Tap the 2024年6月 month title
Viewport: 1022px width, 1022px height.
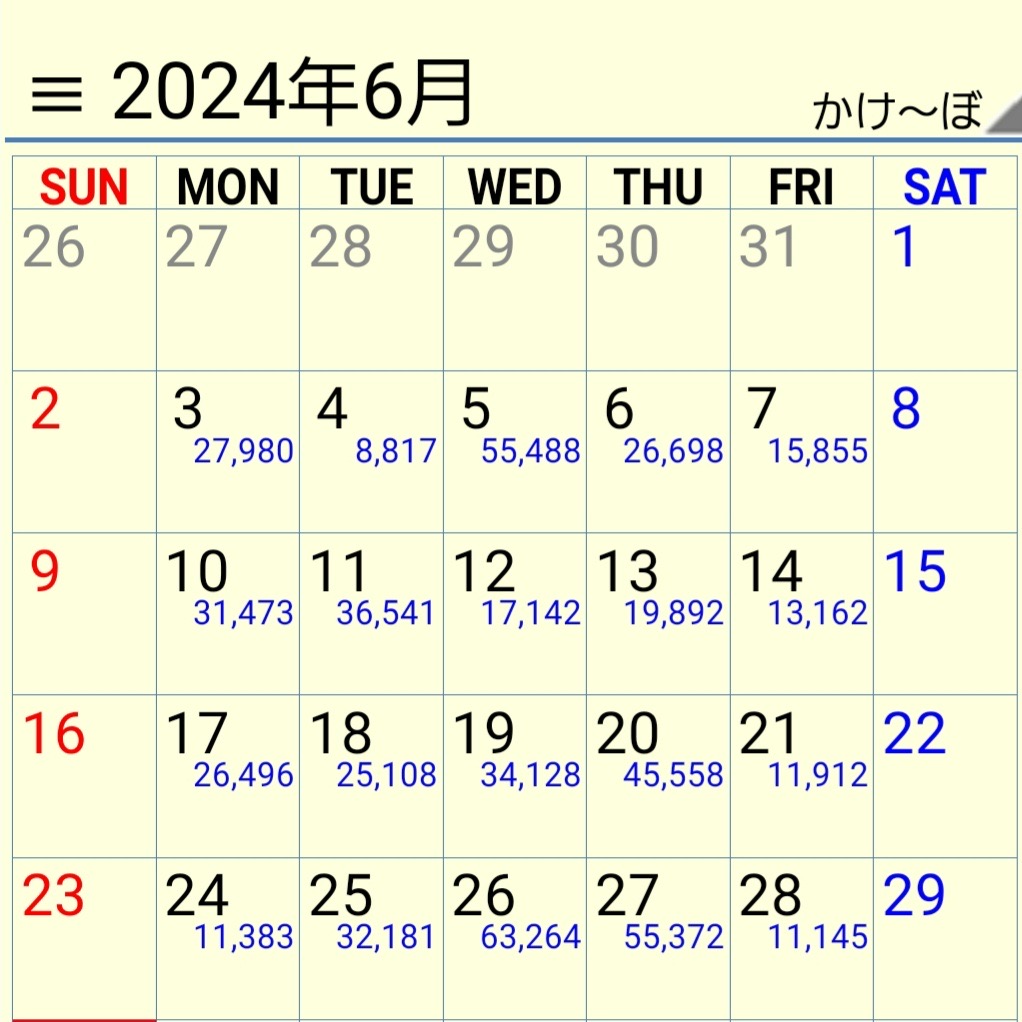(292, 95)
